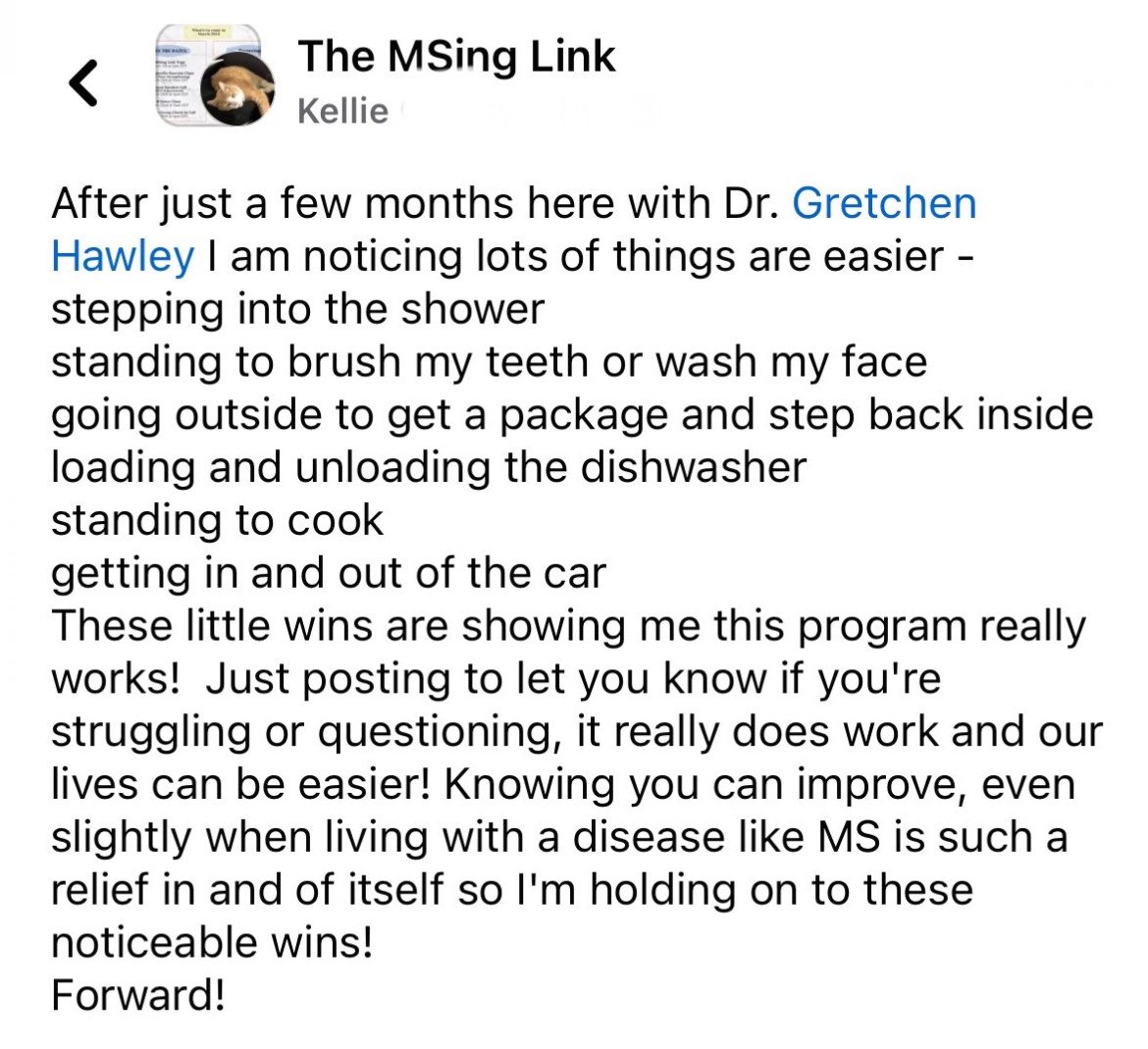Go back using the back arrow

[83, 83]
